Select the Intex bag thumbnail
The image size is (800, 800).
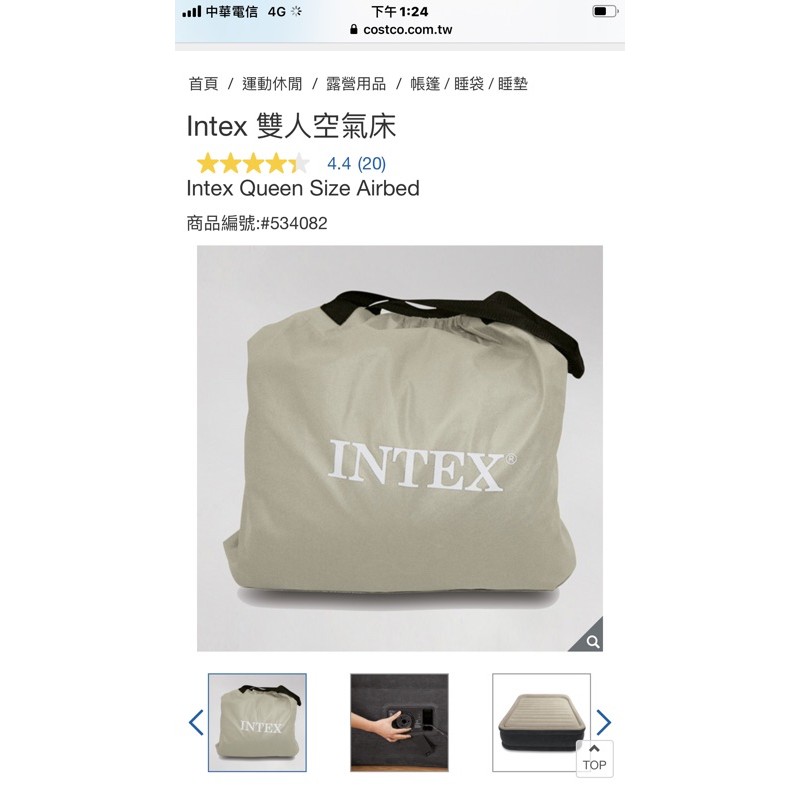coord(257,722)
